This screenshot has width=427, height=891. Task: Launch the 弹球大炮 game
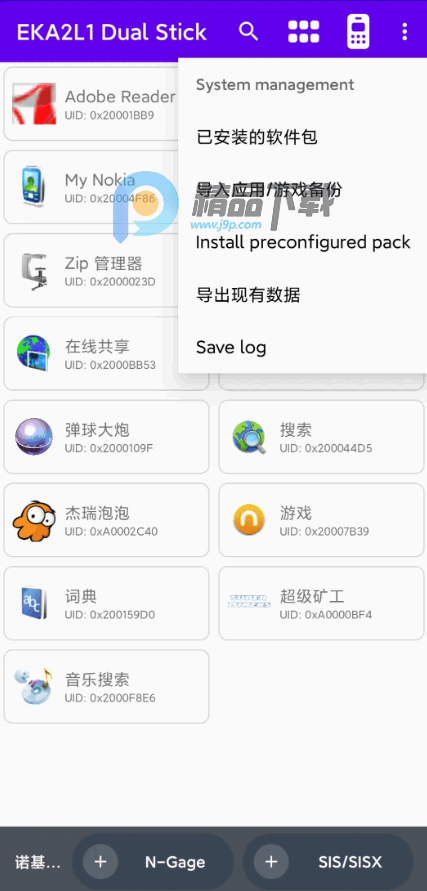coord(106,437)
